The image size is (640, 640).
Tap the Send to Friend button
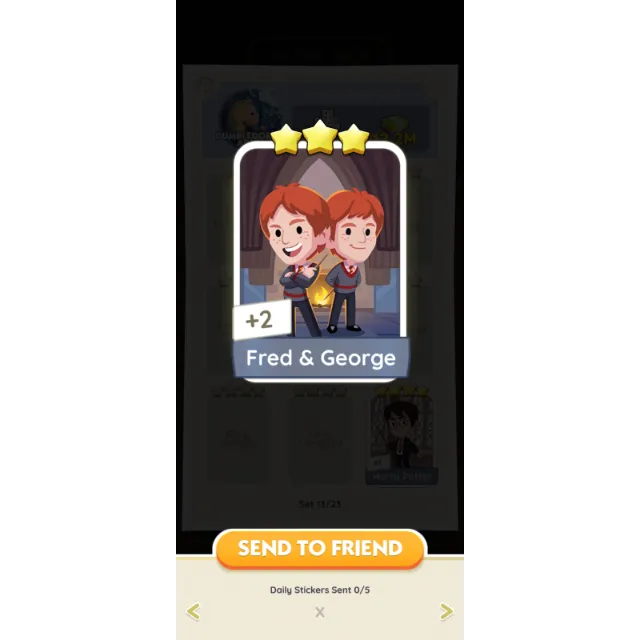pos(320,548)
